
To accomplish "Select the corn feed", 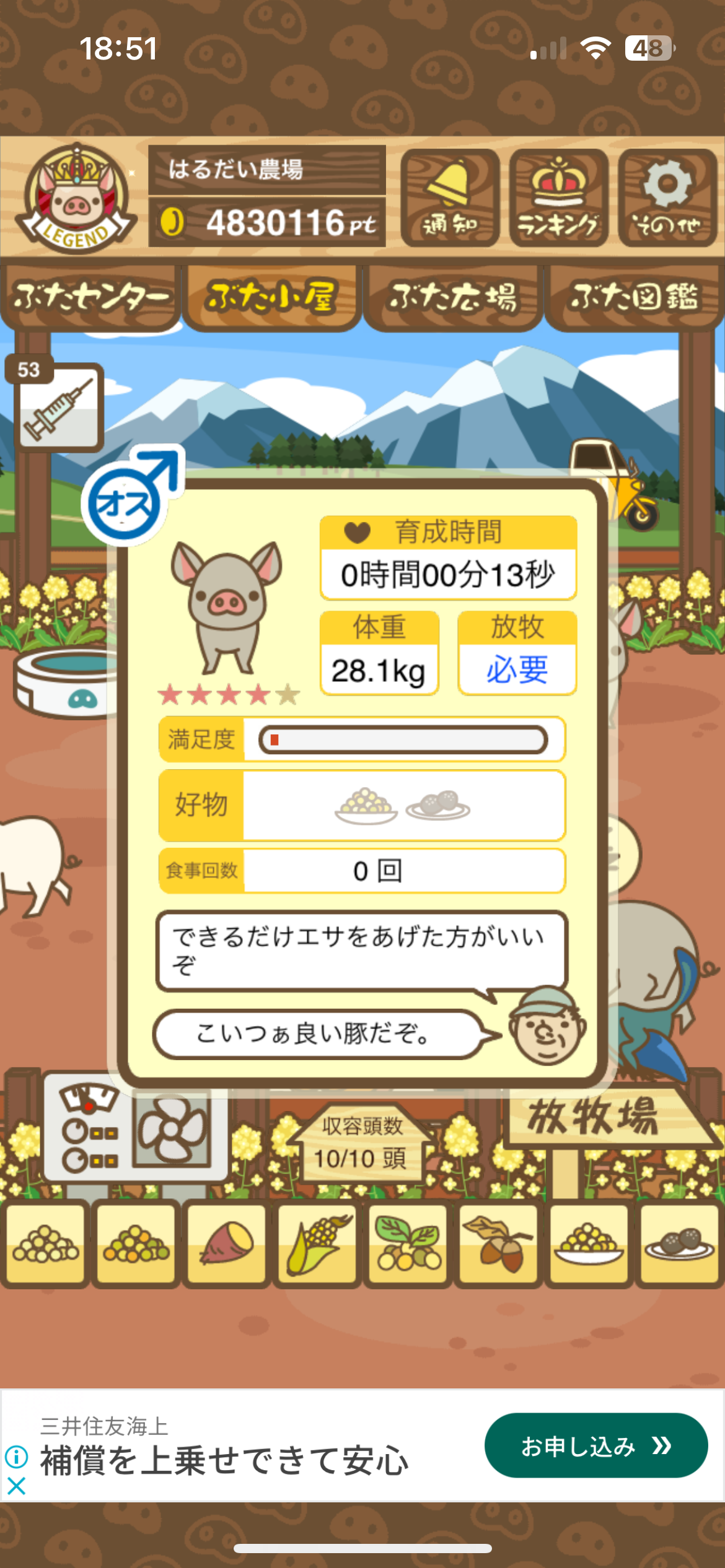I will (x=317, y=1244).
